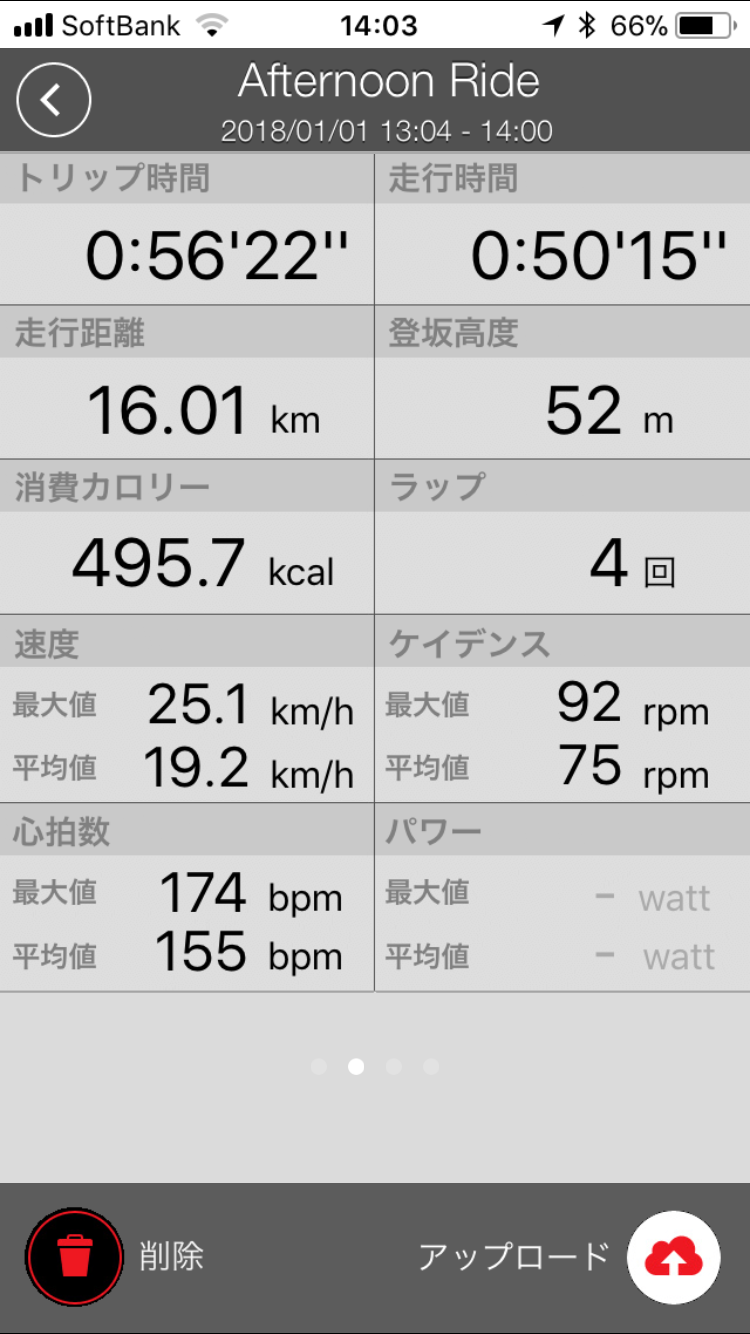Tap the page indicator dots

click(375, 1067)
